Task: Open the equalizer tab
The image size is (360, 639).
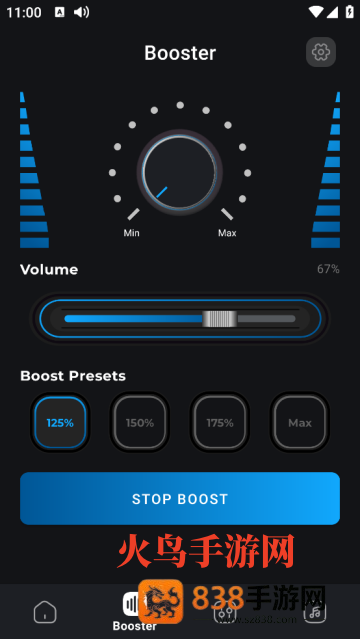Action: 225,612
